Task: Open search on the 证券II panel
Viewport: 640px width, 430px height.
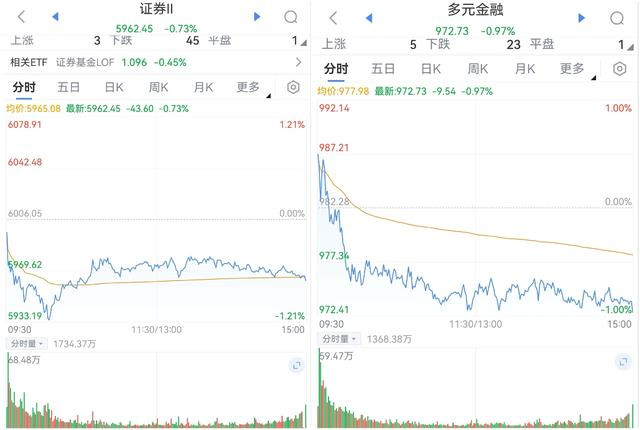Action: point(291,17)
